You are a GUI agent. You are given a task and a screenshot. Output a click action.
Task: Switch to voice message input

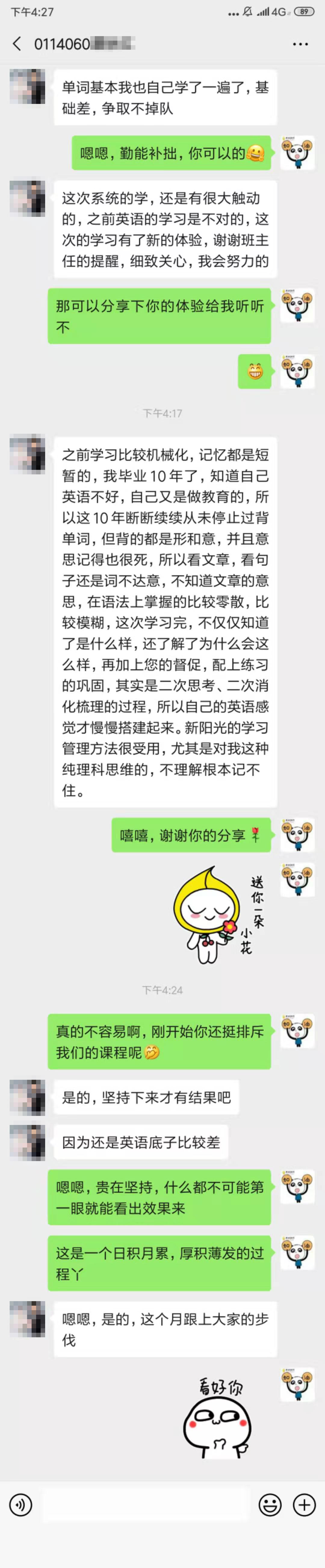coord(20,1505)
